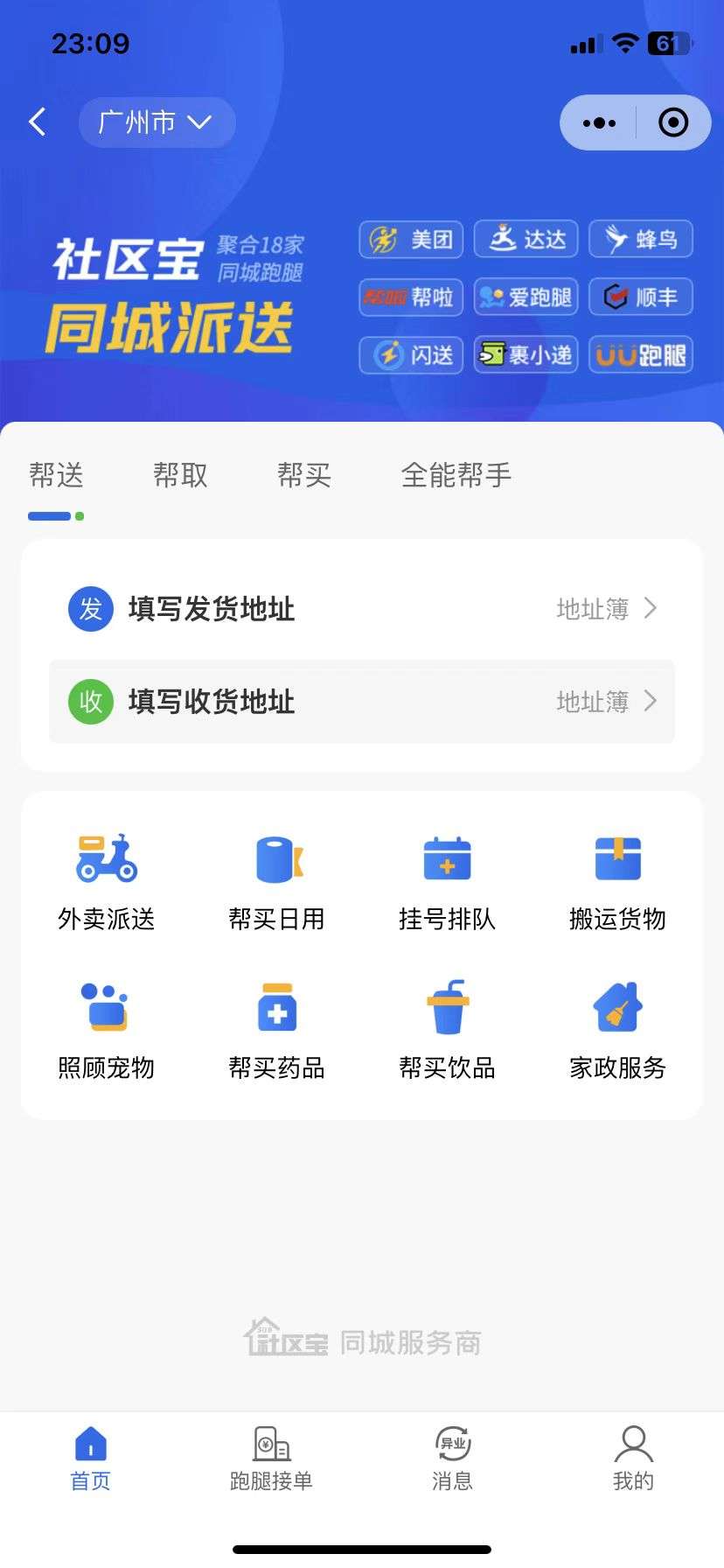
Task: Open the 照顾宠物 service
Action: tap(107, 1030)
